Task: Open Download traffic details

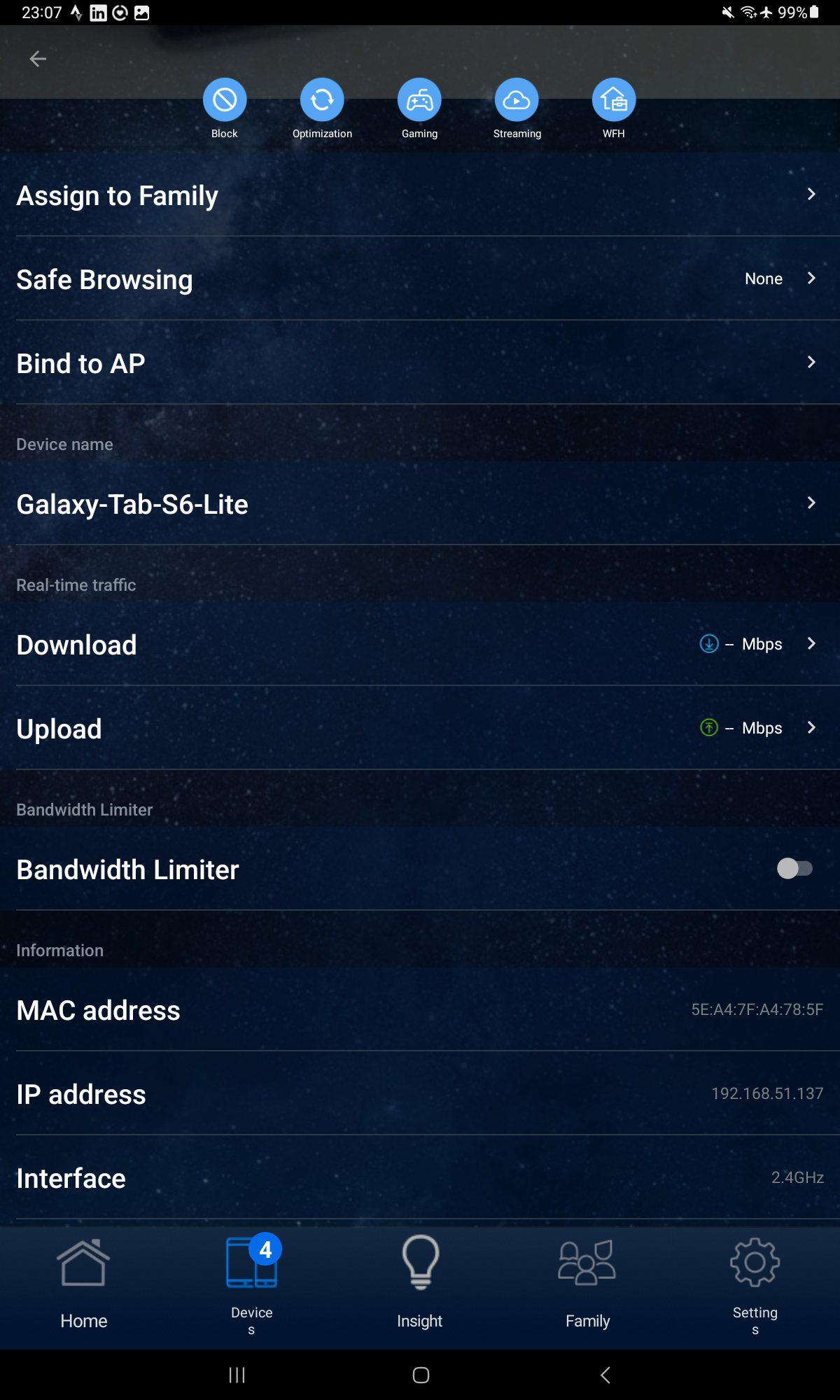Action: 420,645
